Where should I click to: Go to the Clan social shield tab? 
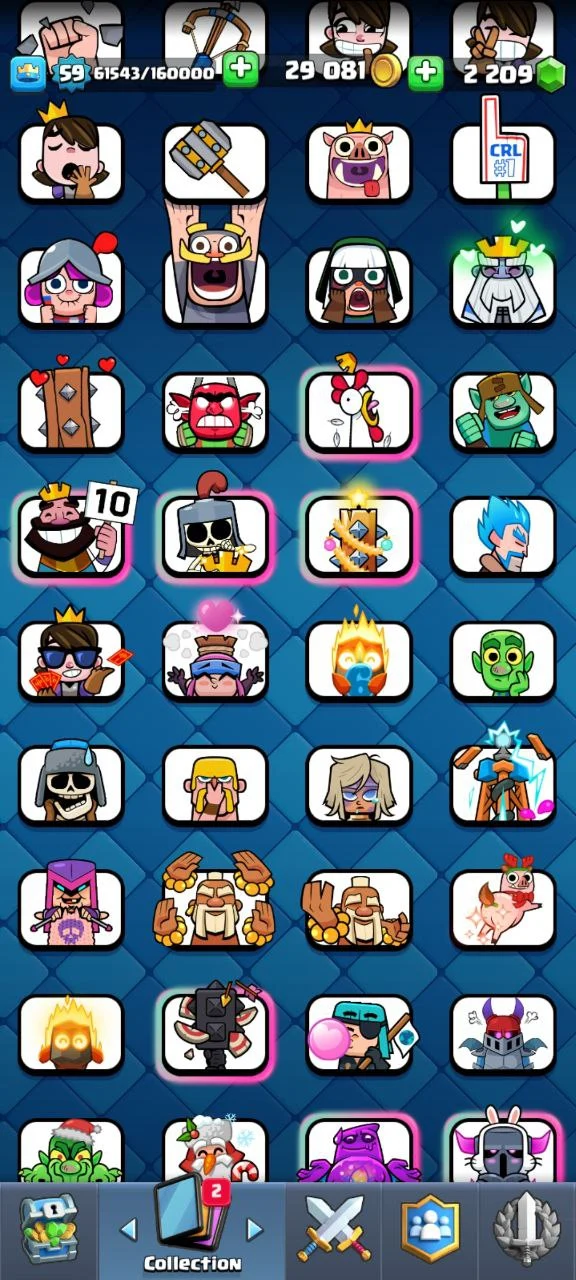tap(430, 1229)
